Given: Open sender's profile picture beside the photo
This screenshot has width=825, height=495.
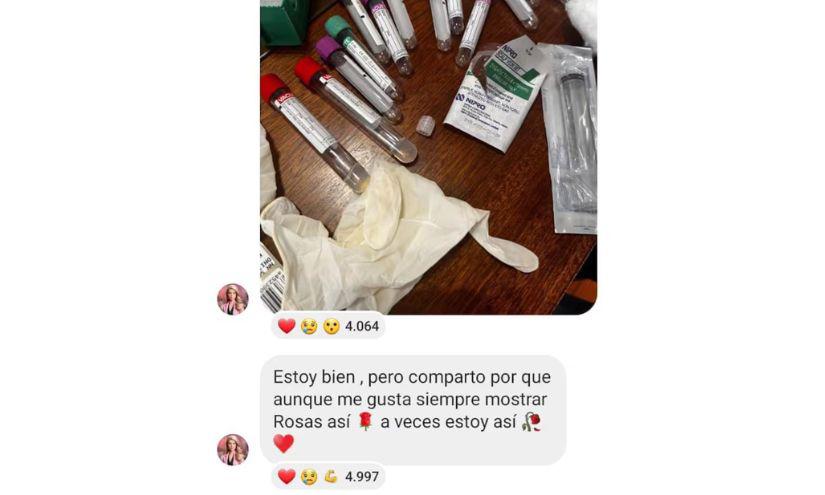Looking at the screenshot, I should coord(233,299).
